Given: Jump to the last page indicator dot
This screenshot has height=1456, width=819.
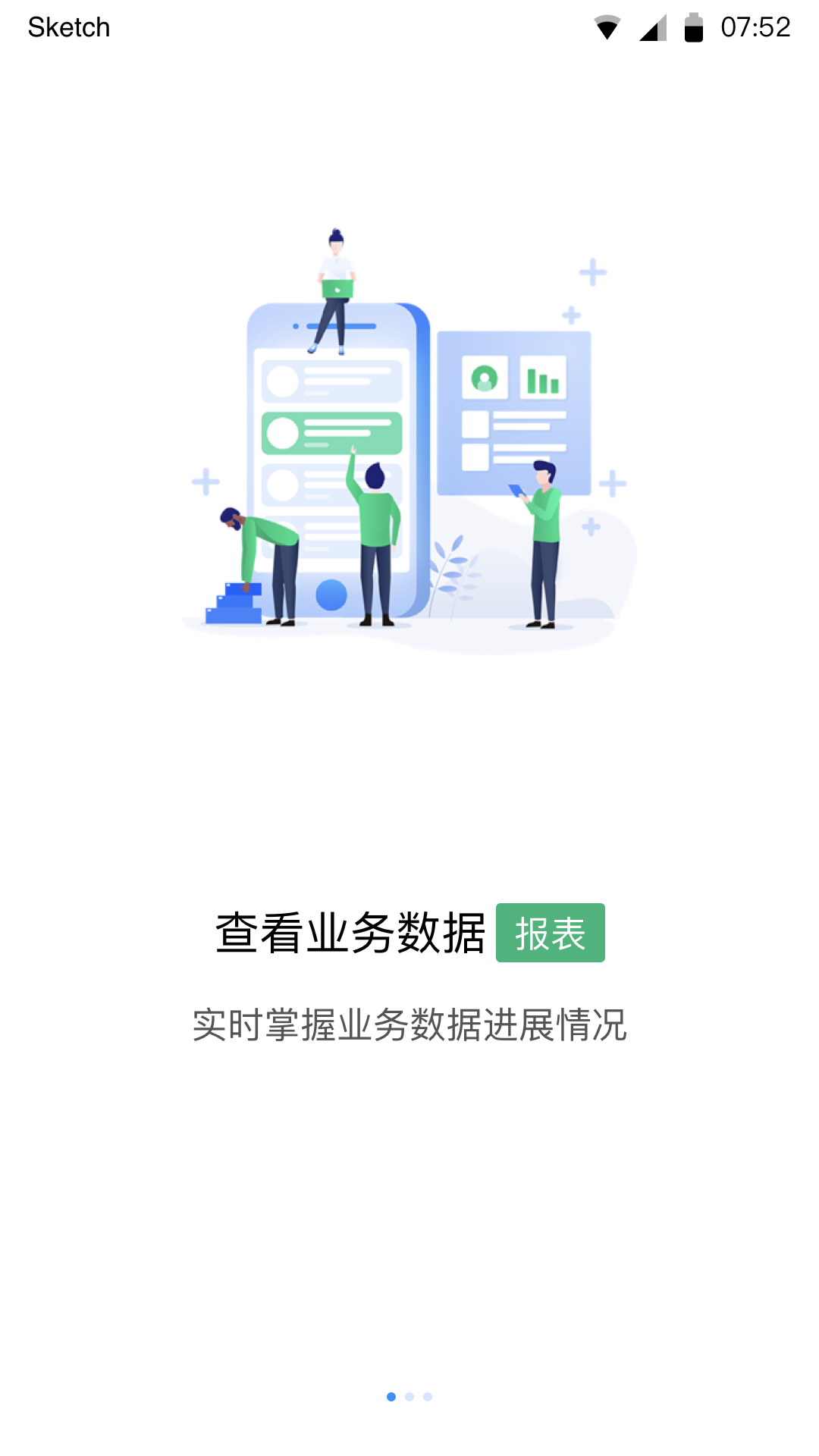Looking at the screenshot, I should pyautogui.click(x=428, y=1397).
